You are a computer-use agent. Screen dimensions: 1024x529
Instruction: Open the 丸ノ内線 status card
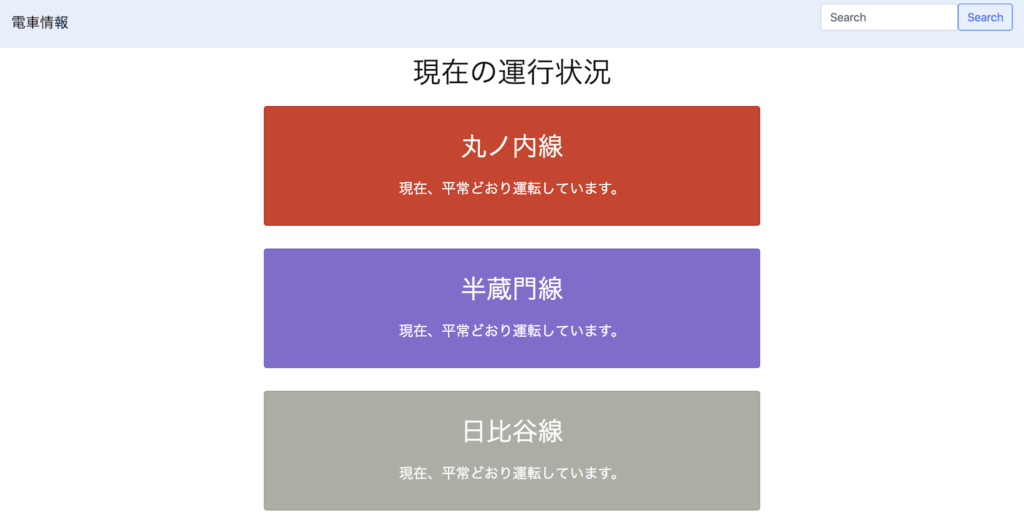point(511,166)
